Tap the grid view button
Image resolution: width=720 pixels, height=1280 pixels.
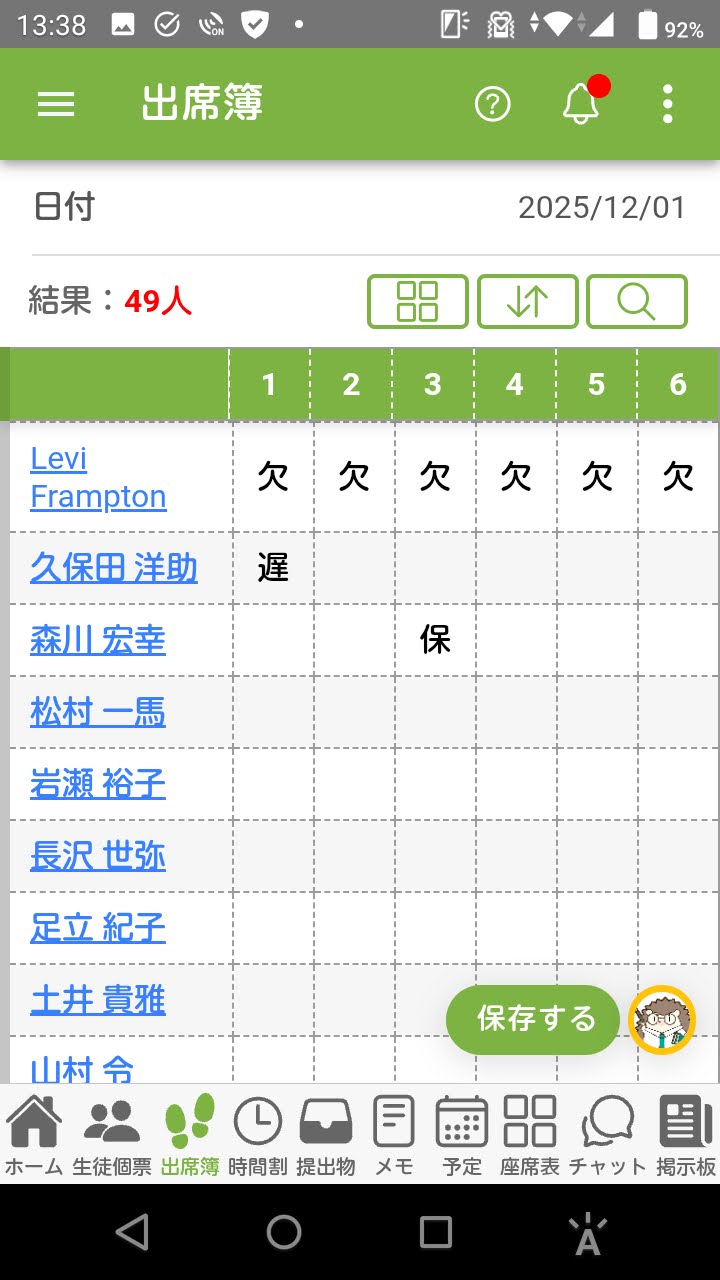tap(418, 301)
